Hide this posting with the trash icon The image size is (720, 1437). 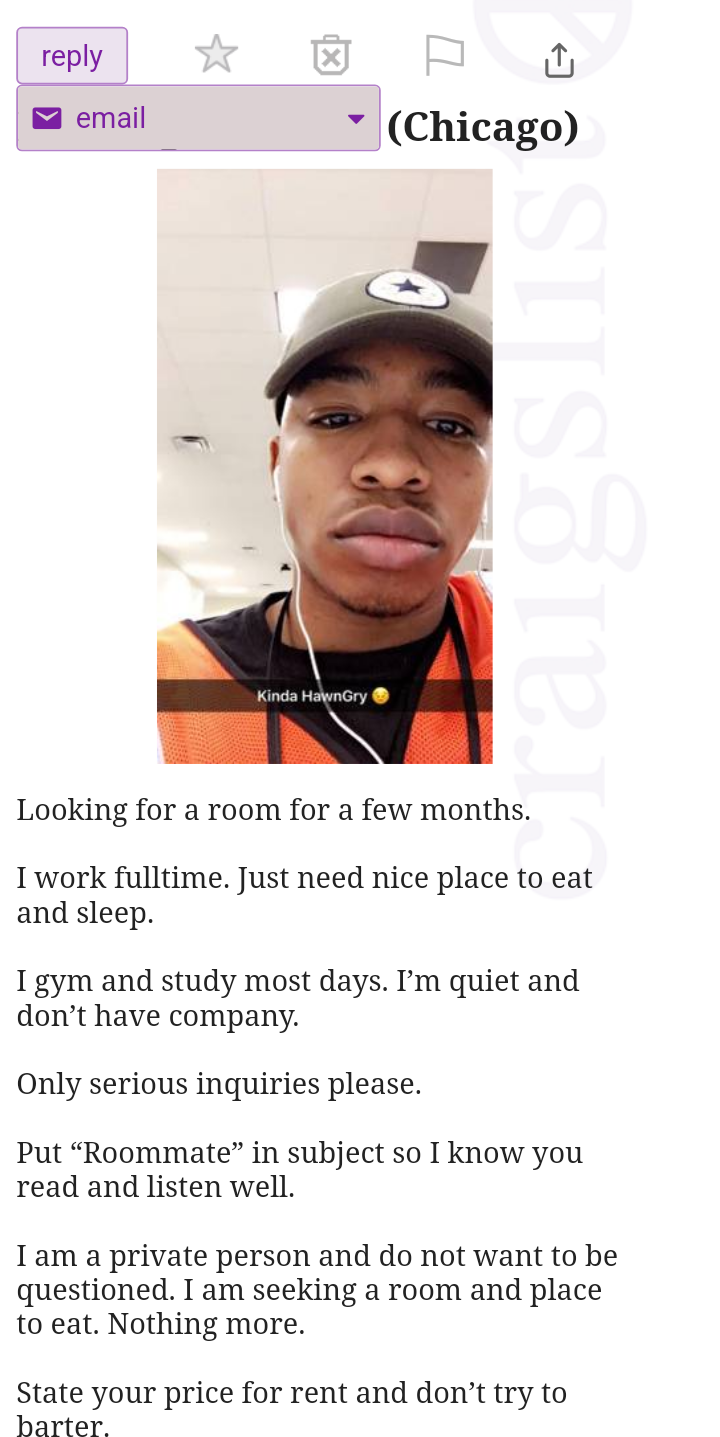pos(331,56)
